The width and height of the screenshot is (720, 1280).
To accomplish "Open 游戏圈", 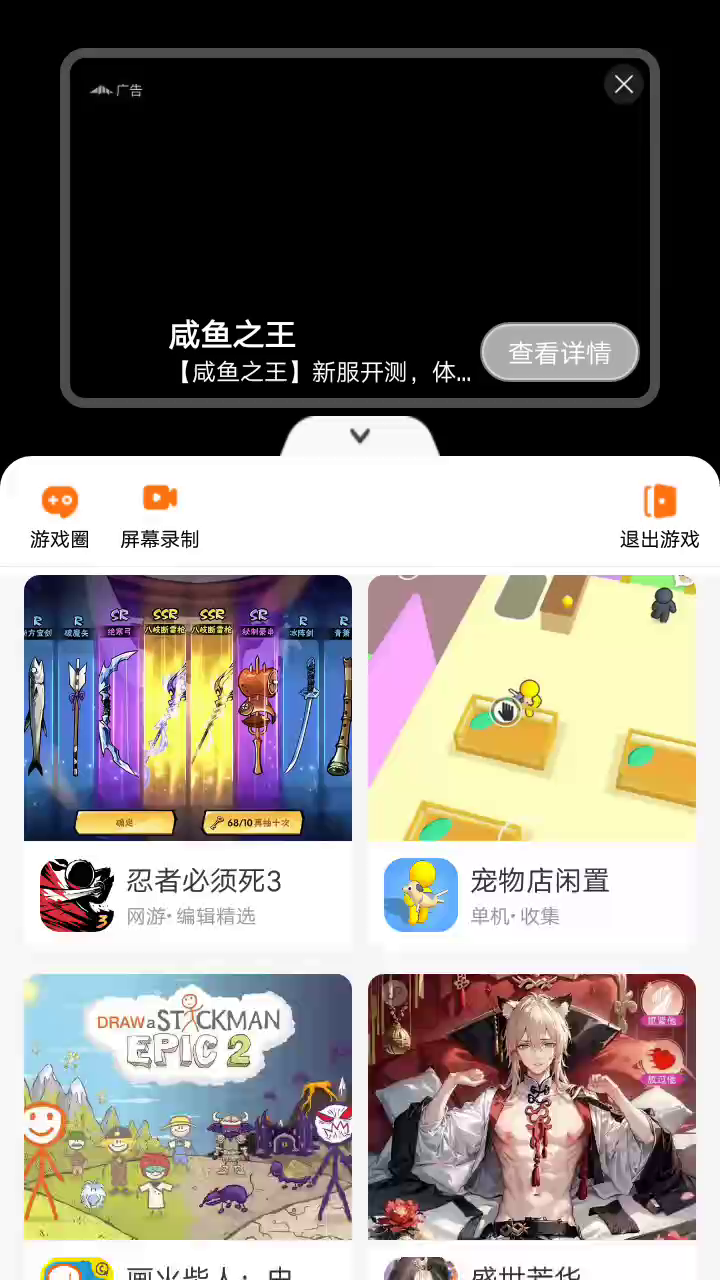I will pos(60,516).
